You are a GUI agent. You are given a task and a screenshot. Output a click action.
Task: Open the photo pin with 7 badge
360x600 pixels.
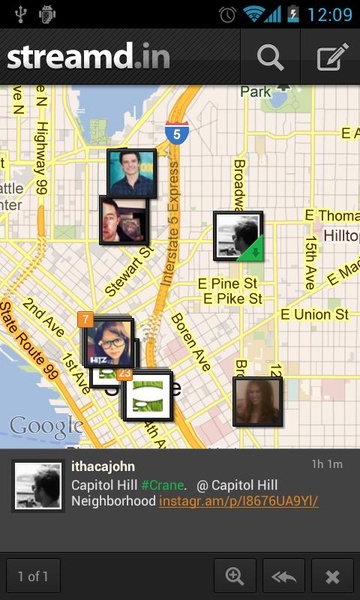(109, 342)
